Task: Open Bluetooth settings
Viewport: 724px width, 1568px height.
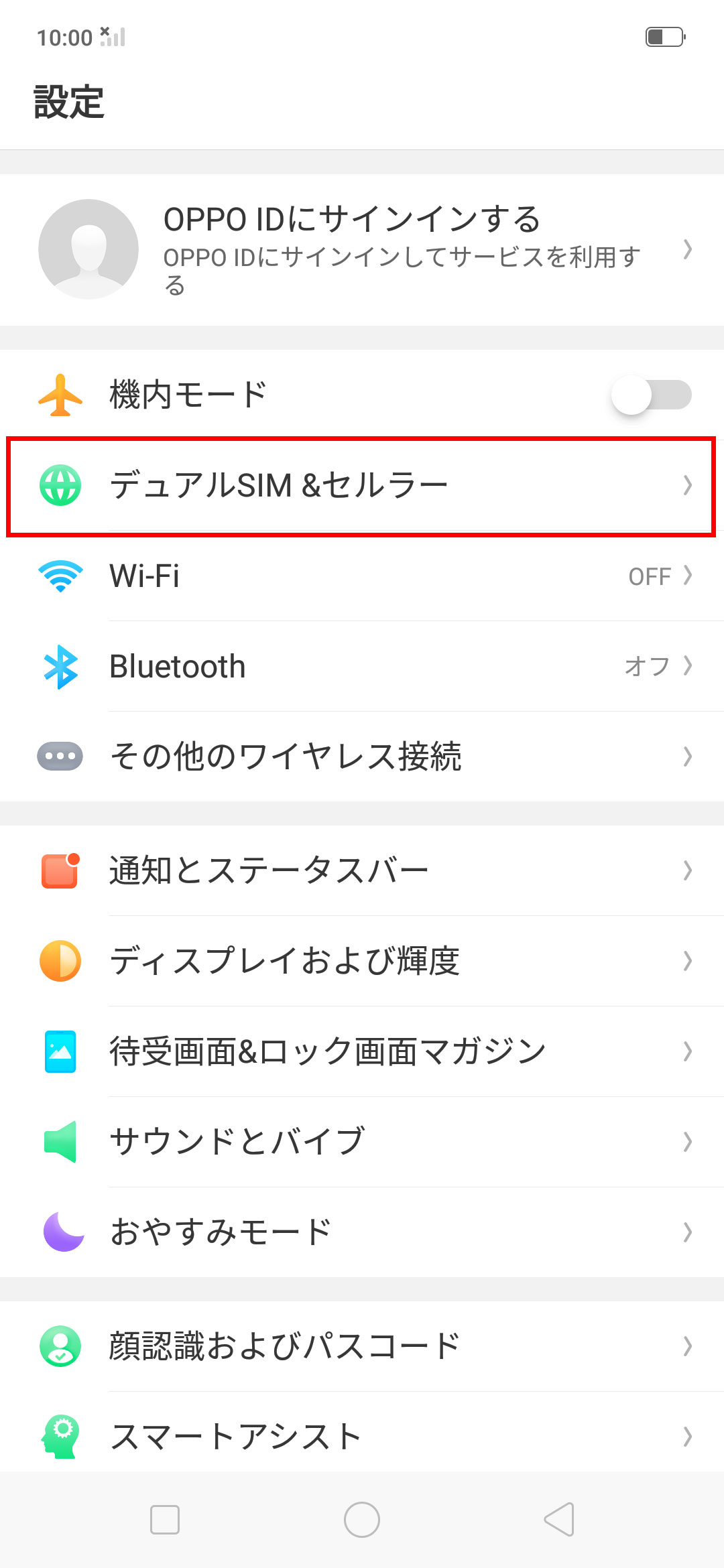Action: [x=362, y=666]
